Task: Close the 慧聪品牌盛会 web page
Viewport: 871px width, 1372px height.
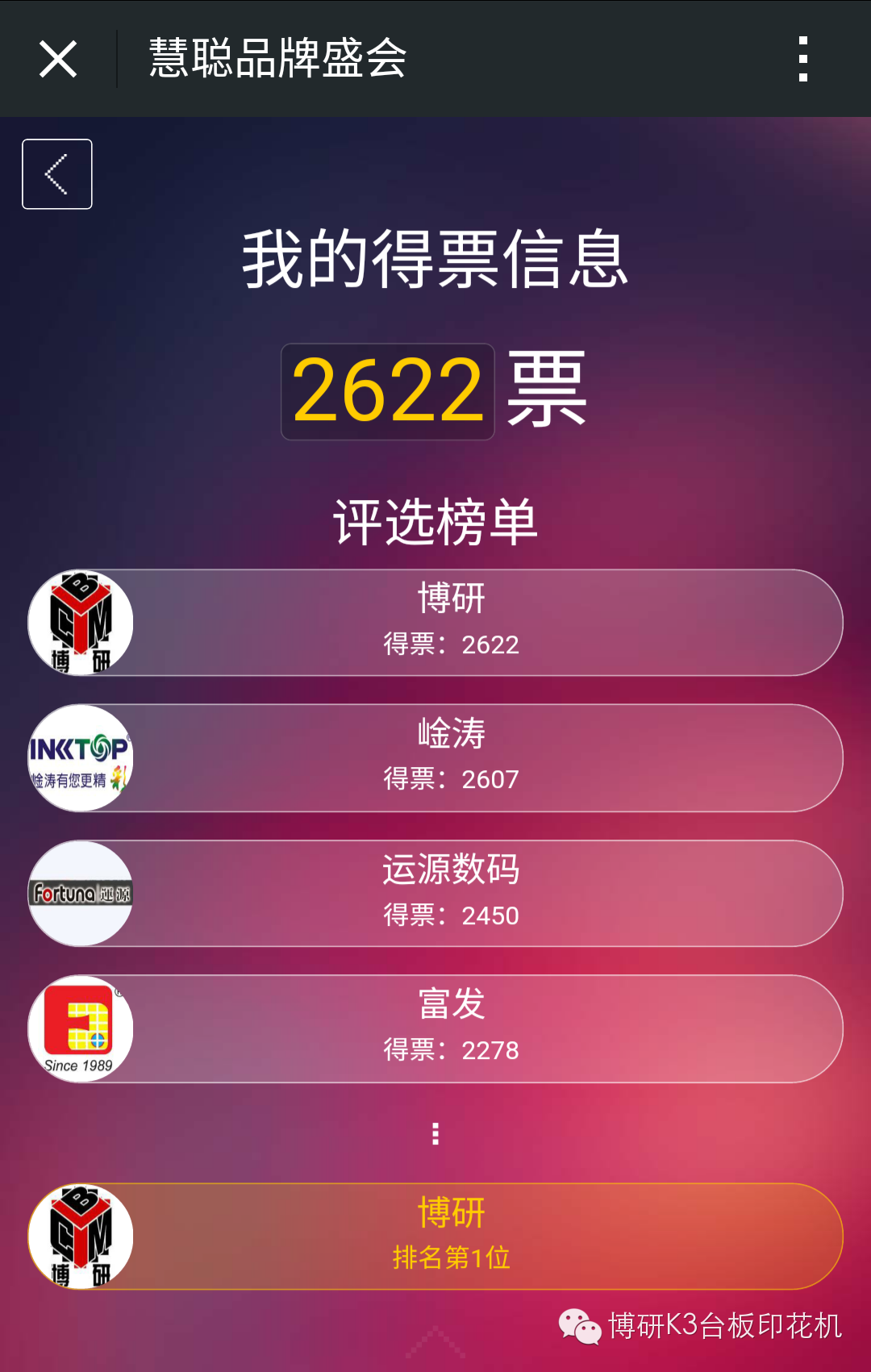Action: [58, 59]
